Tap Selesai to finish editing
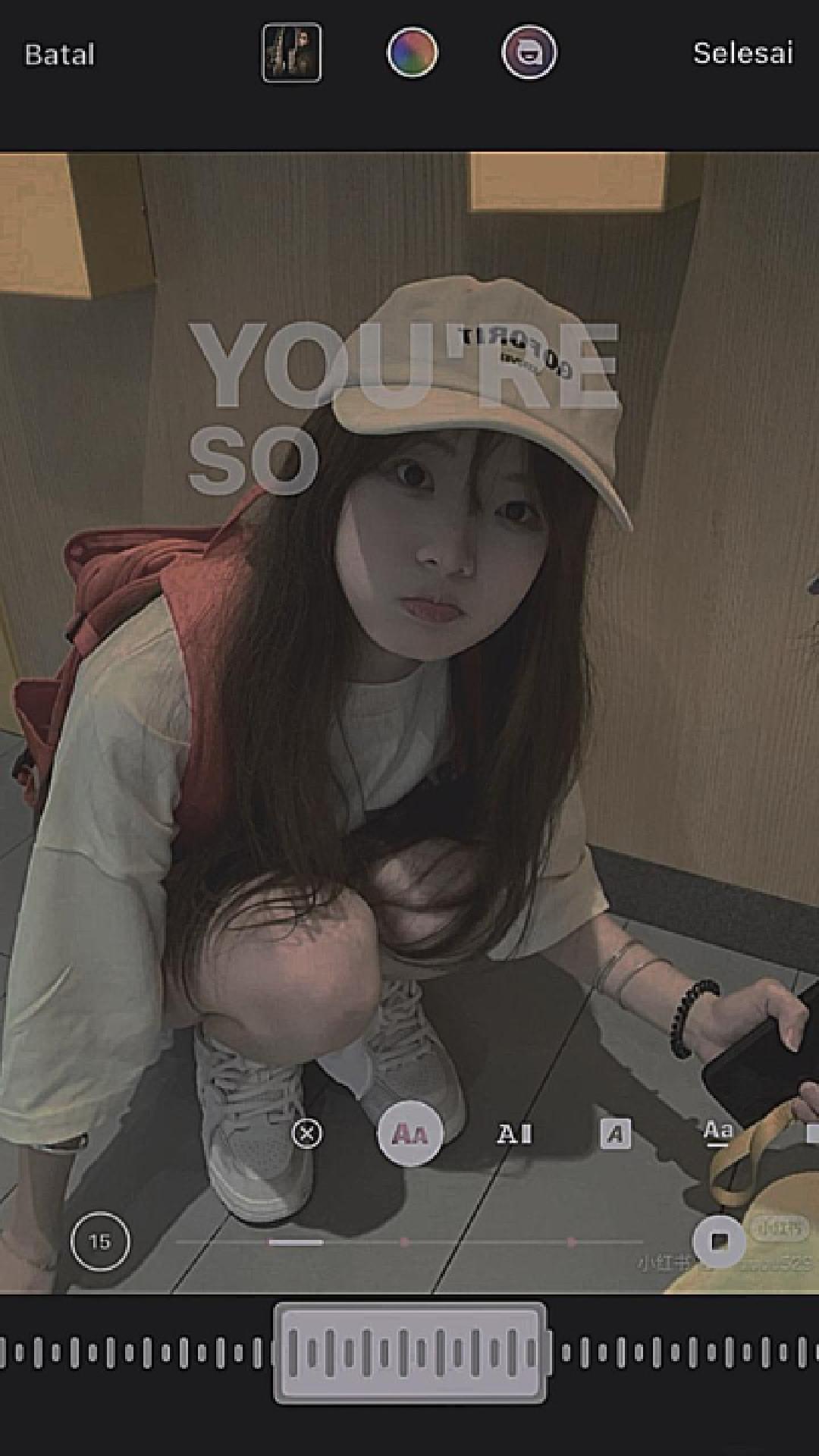 (742, 53)
